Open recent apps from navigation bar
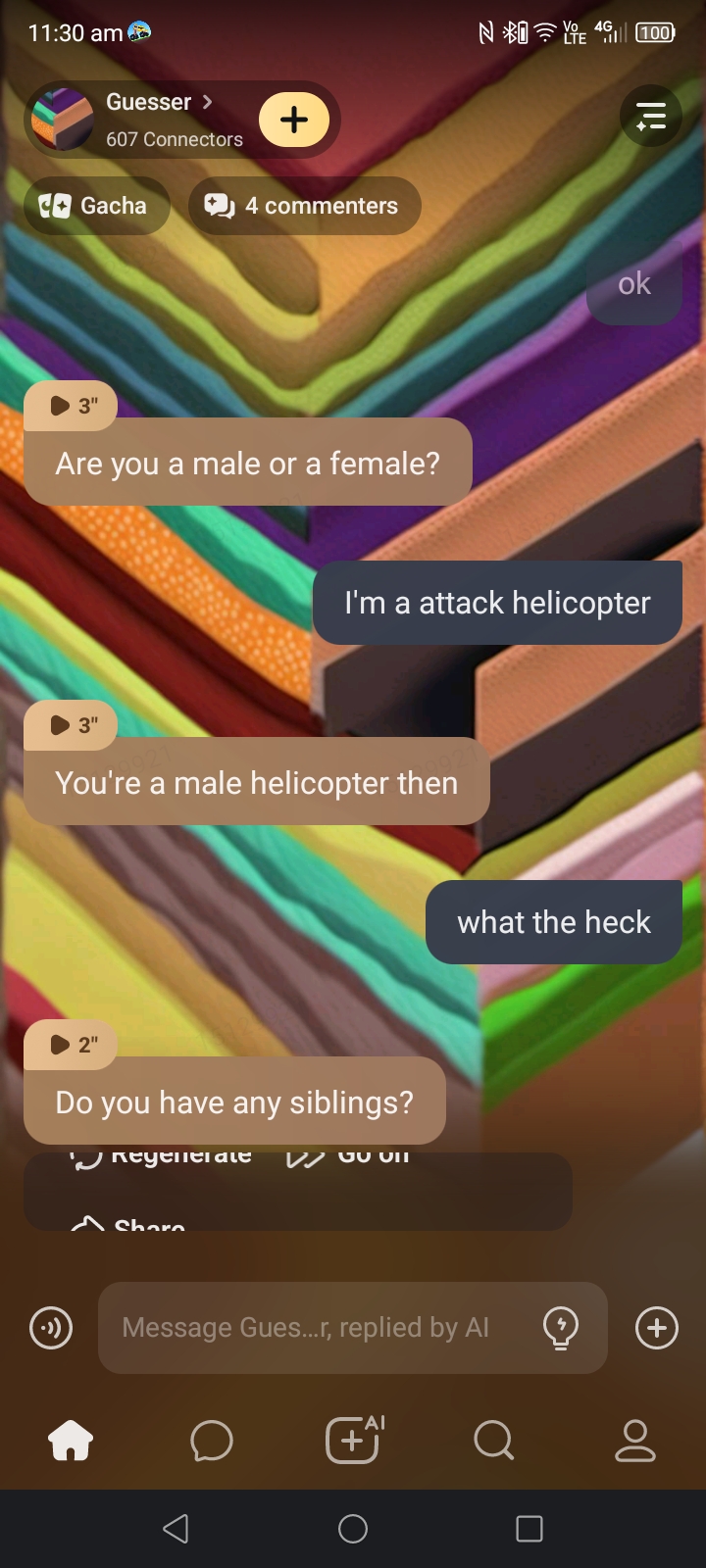 tap(529, 1529)
